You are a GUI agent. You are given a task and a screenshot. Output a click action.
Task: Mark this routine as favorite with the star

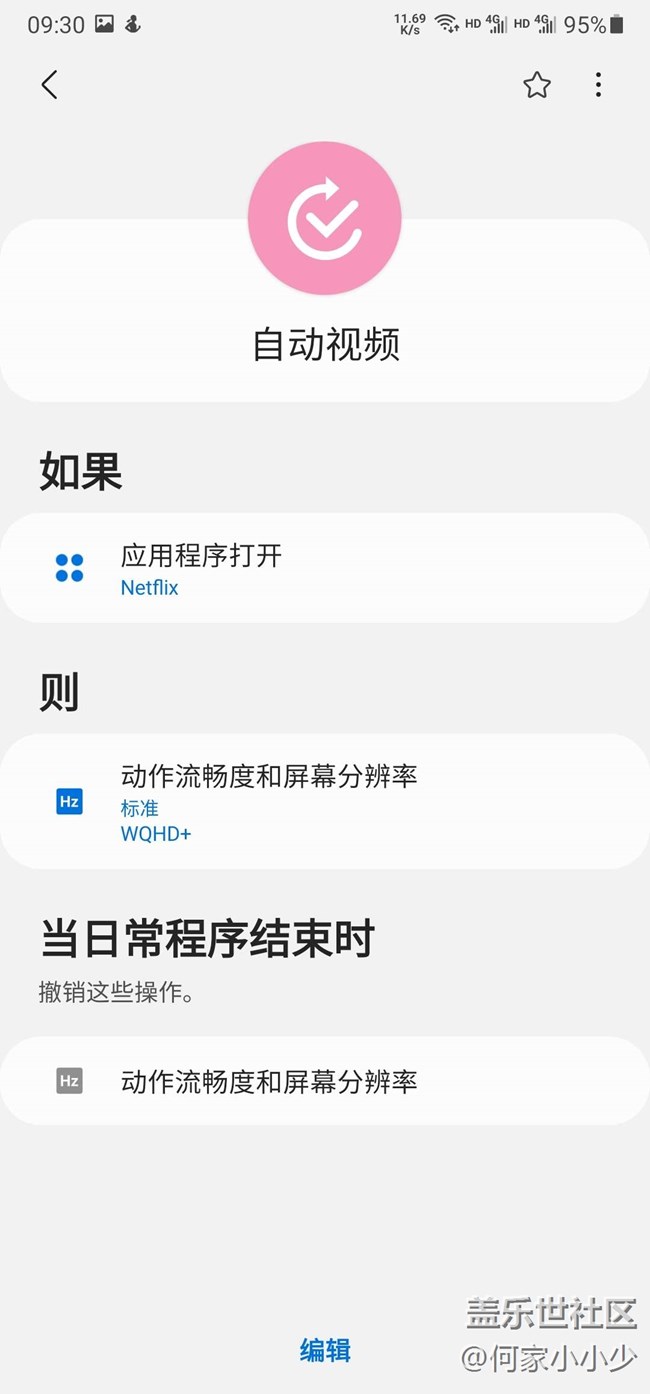point(537,85)
